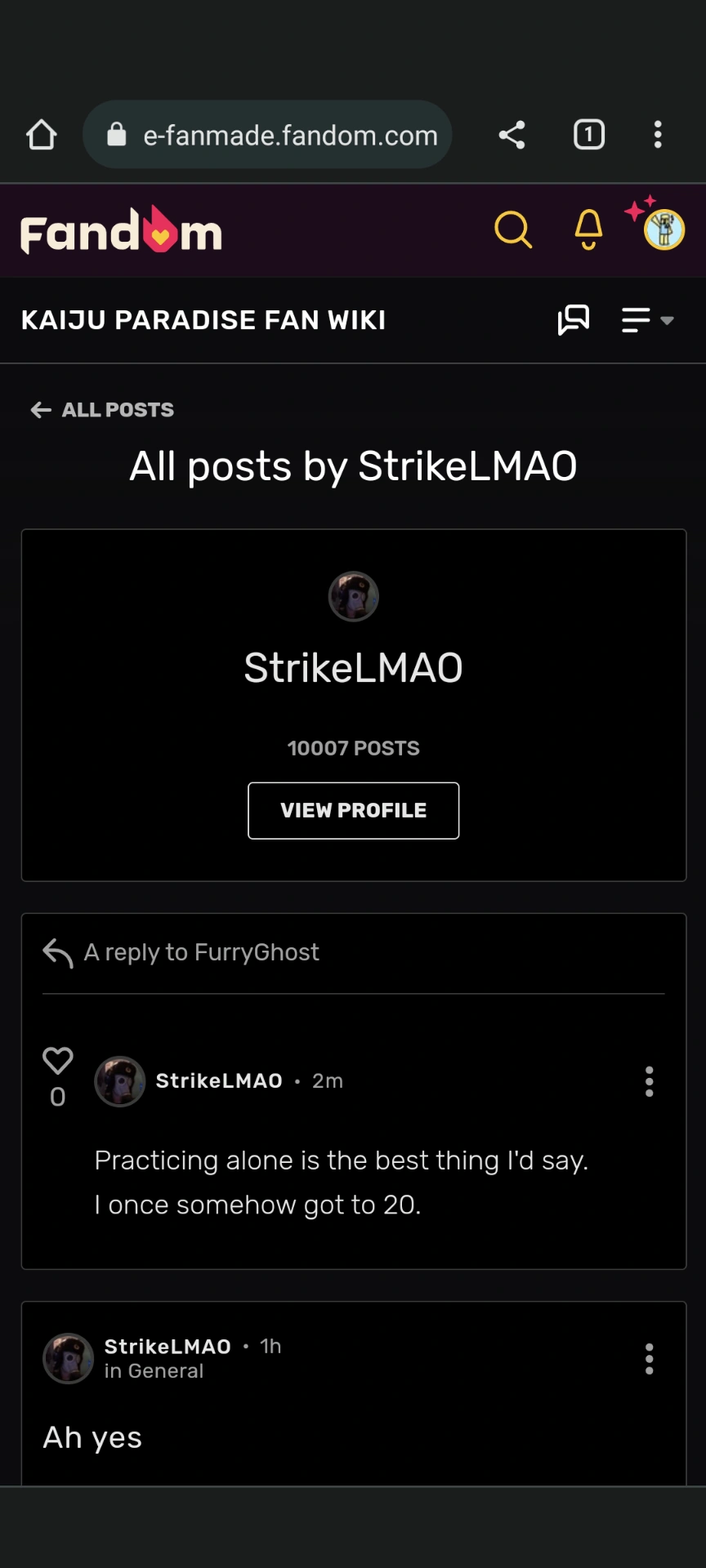This screenshot has height=1568, width=706.
Task: Open the 'Ah yes' post
Action: 93,1437
